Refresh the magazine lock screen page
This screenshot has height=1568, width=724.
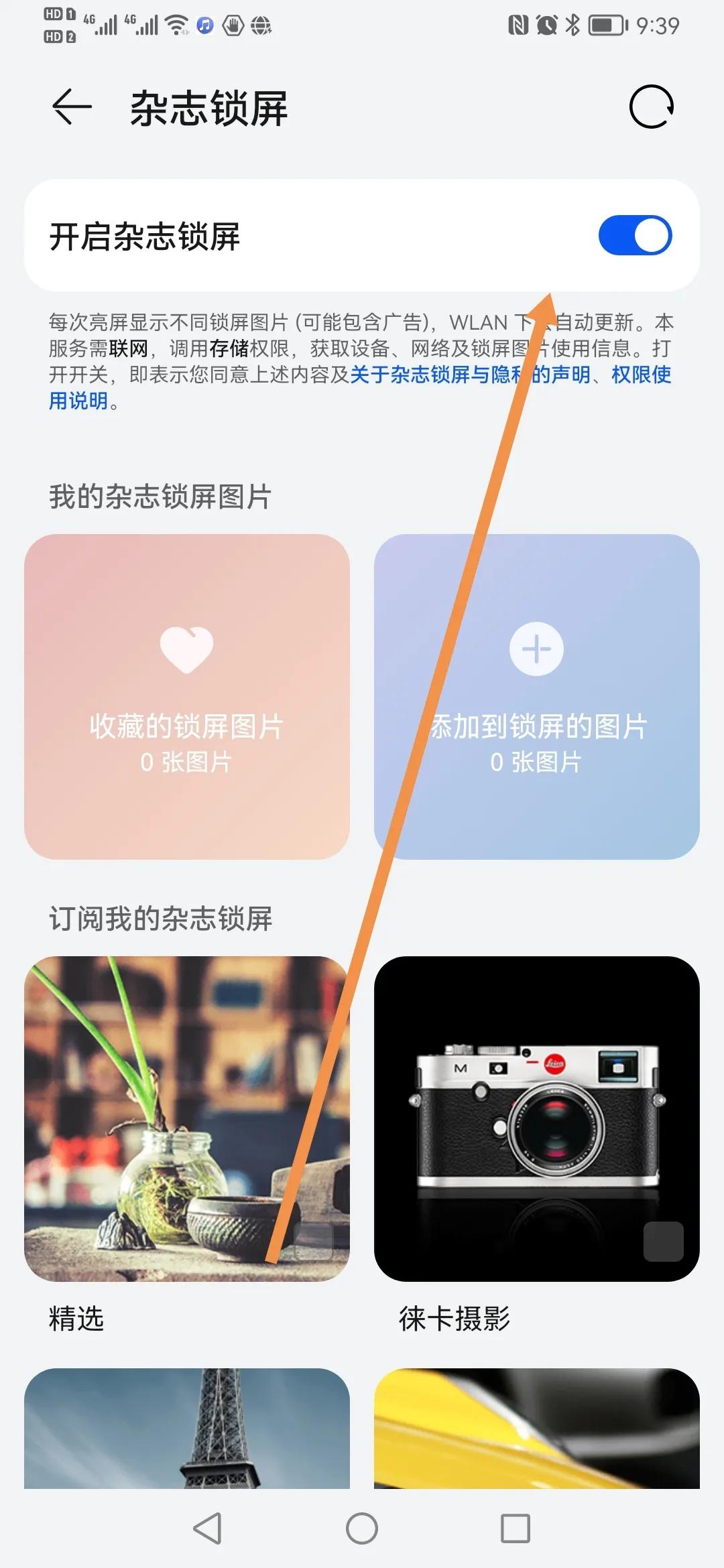[652, 107]
